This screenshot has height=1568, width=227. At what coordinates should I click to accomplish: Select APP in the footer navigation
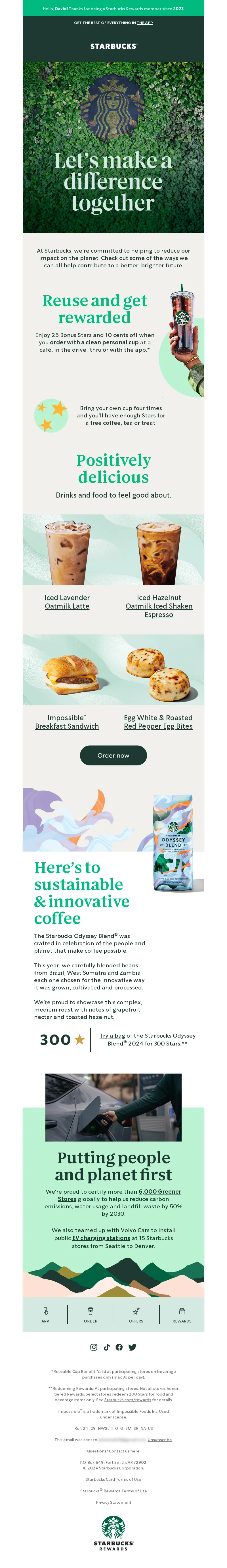tap(45, 1314)
